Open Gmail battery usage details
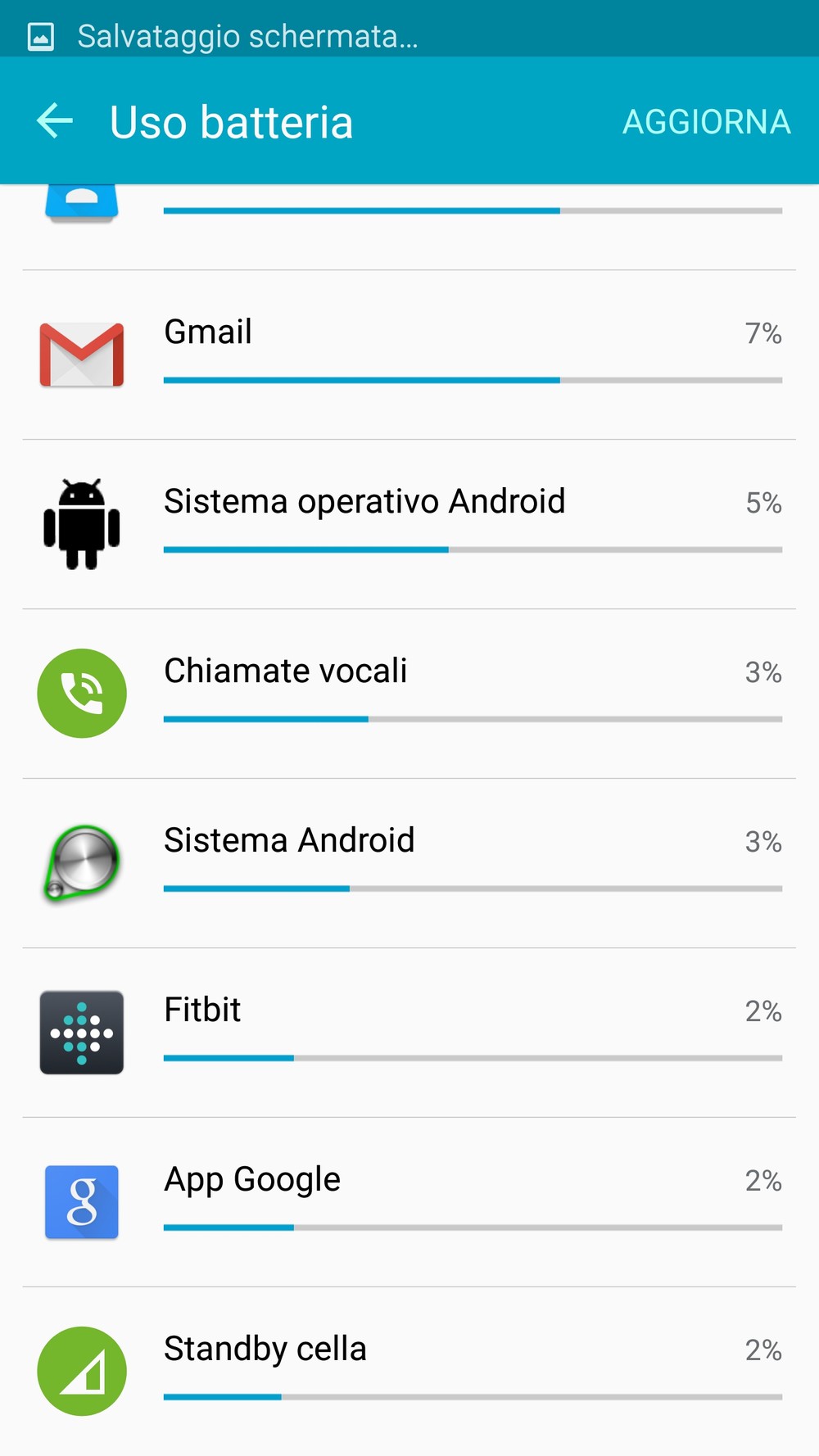The width and height of the screenshot is (819, 1456). tap(409, 355)
